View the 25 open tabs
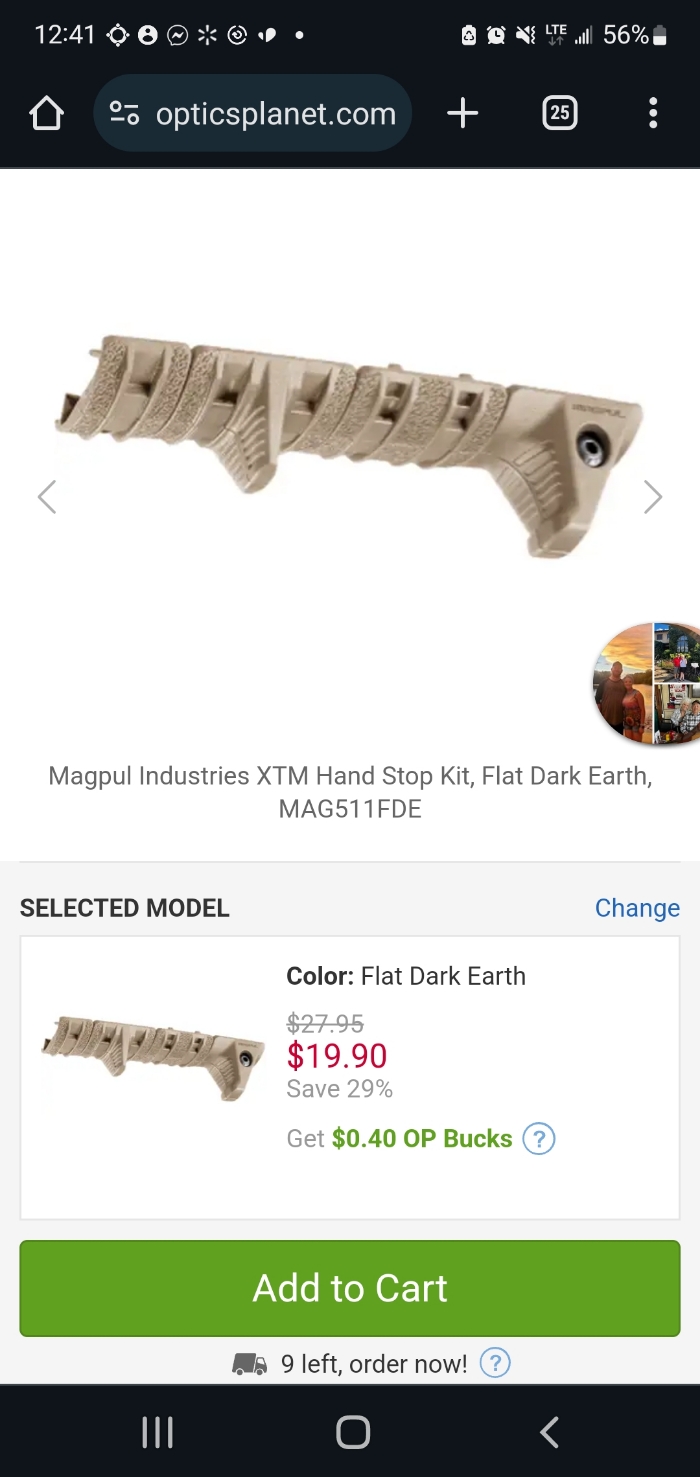This screenshot has width=700, height=1477. 559,114
